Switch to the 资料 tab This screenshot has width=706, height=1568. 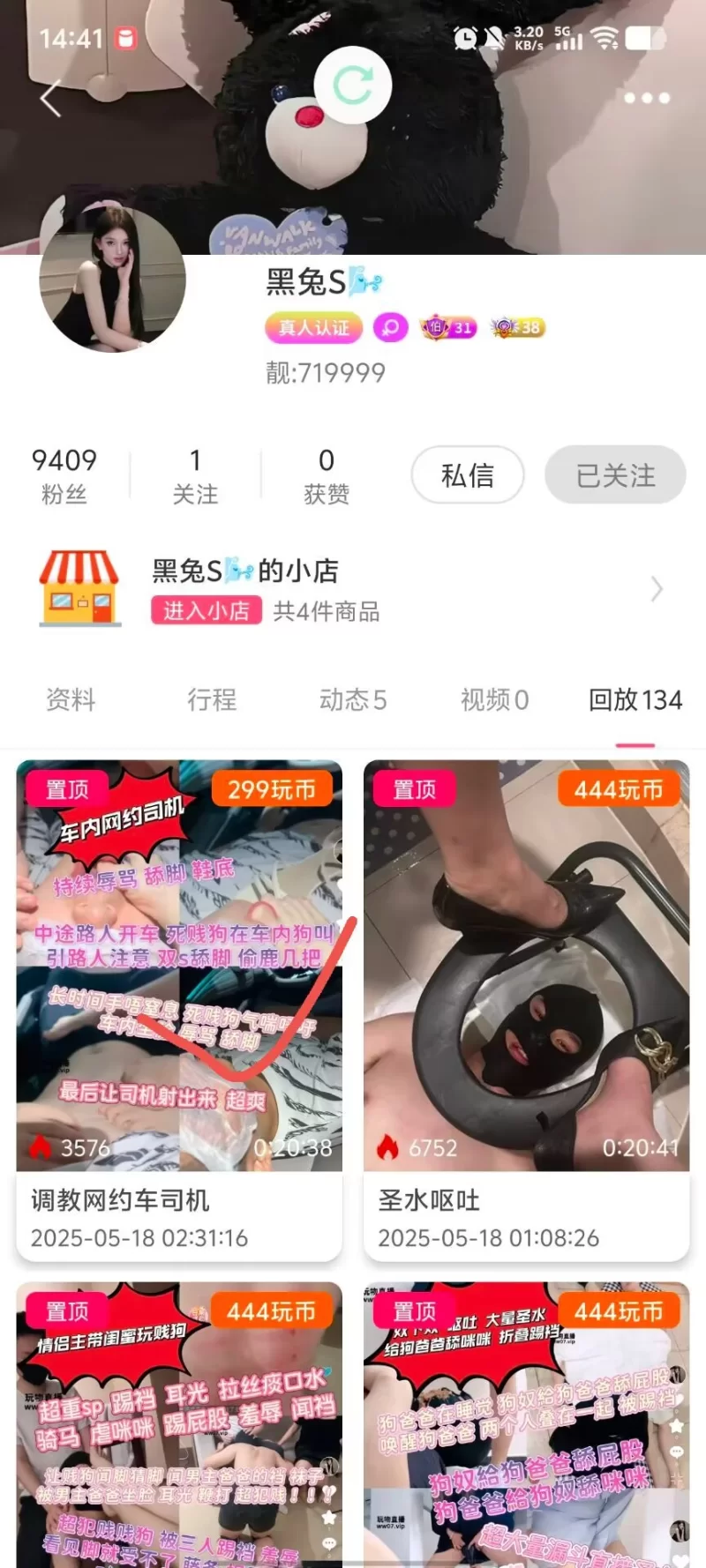[x=71, y=700]
